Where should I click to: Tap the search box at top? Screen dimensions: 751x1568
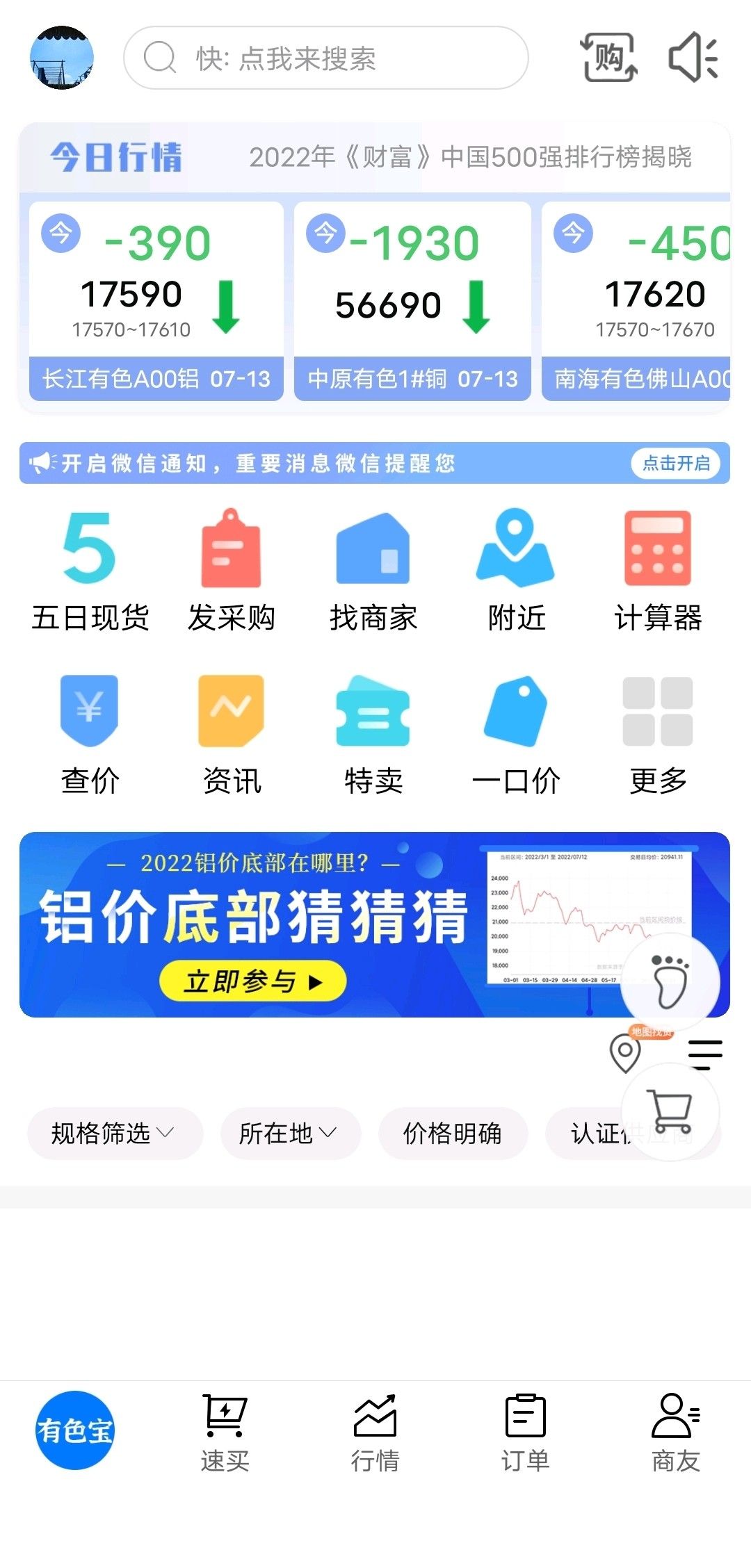[x=325, y=58]
